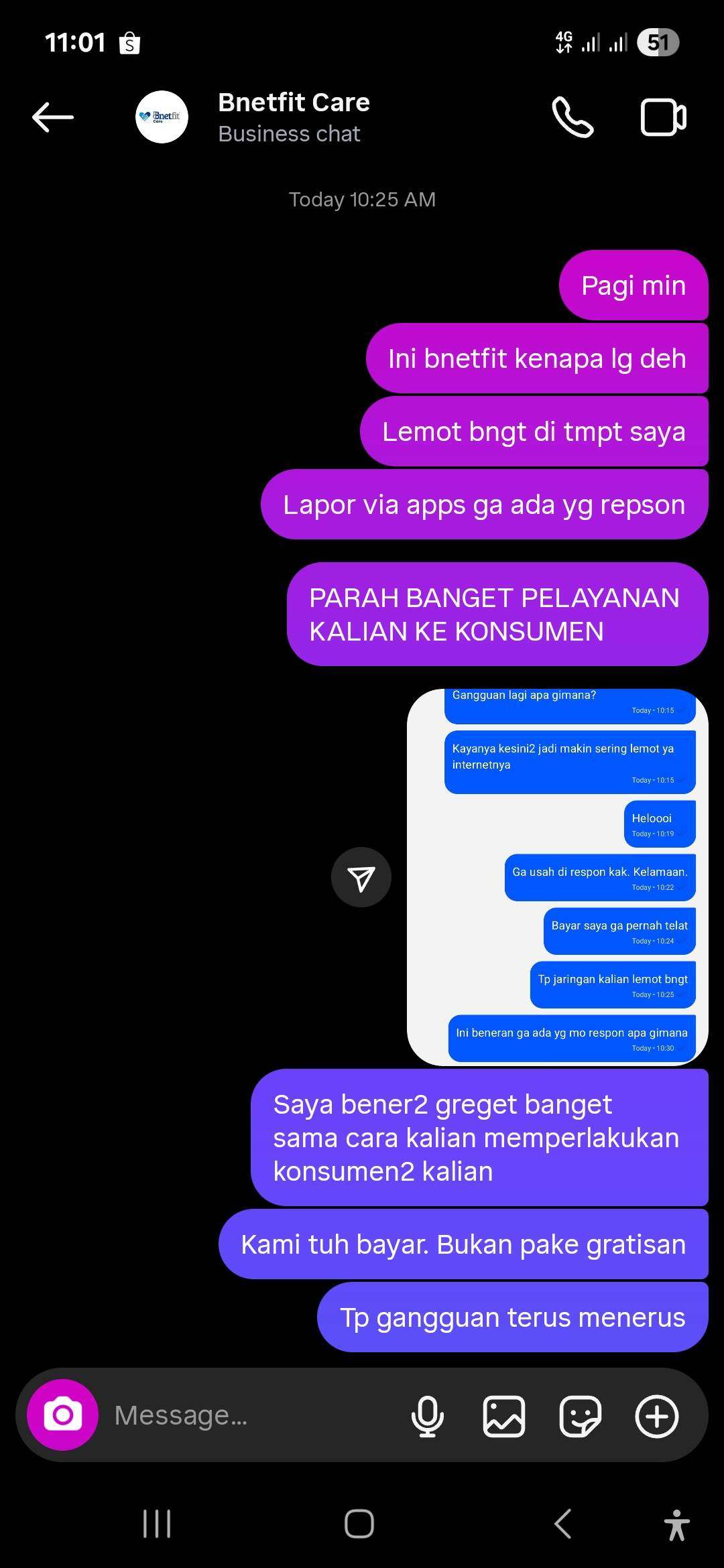Open recent apps from the navigation bar

coord(157,1524)
